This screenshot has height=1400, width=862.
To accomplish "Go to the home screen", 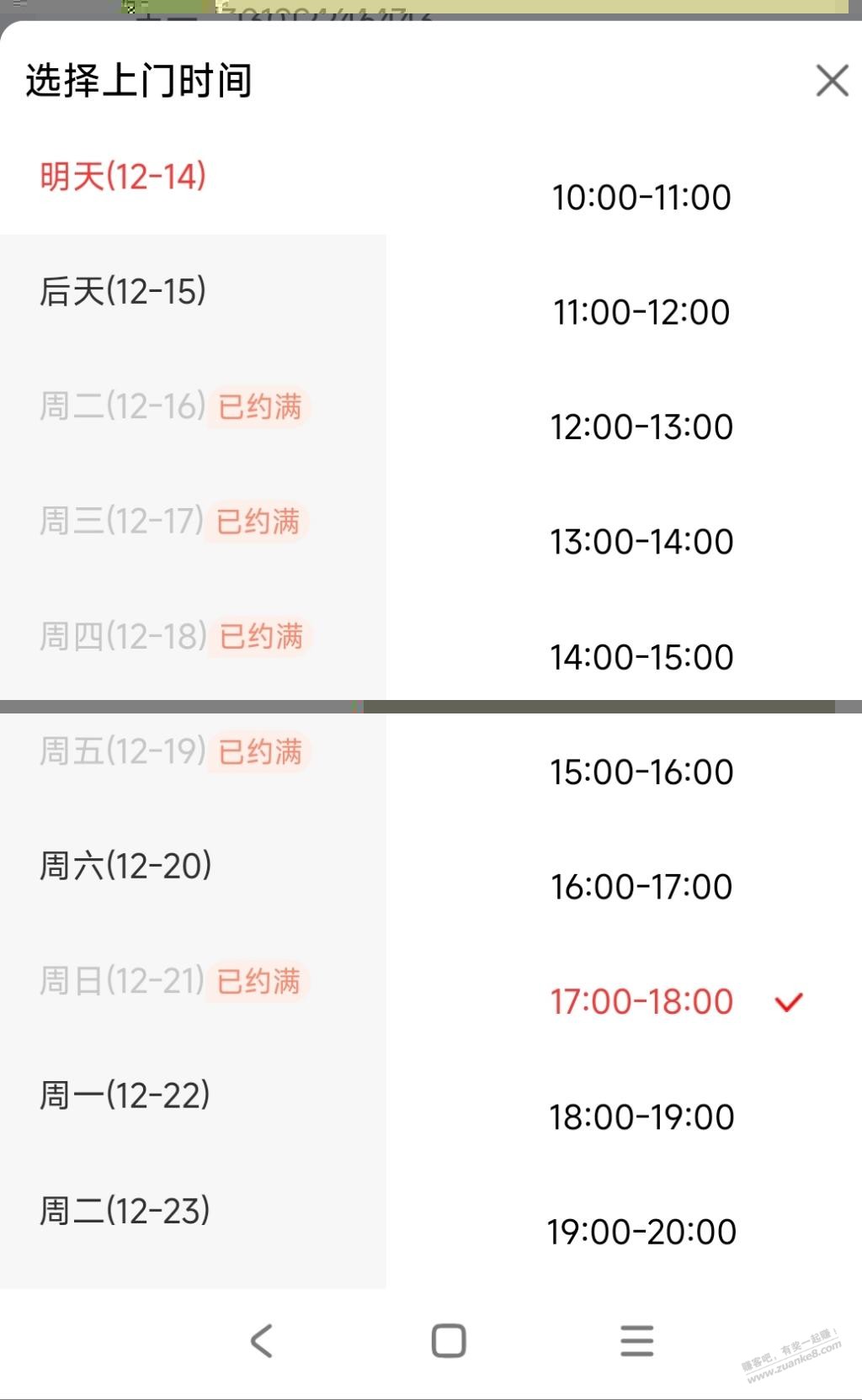I will 449,1340.
